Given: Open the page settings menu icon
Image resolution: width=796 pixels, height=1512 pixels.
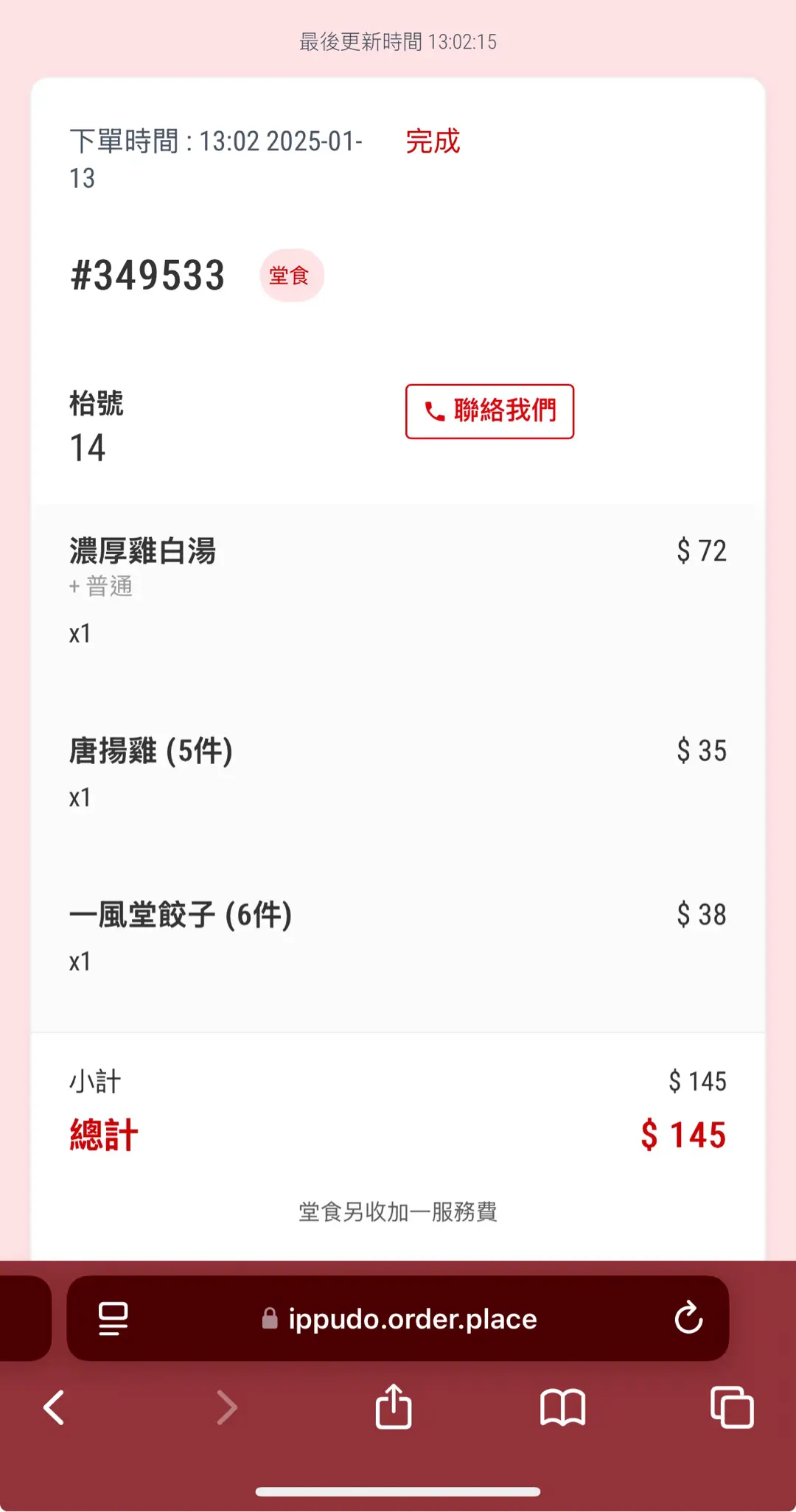Looking at the screenshot, I should (114, 1319).
